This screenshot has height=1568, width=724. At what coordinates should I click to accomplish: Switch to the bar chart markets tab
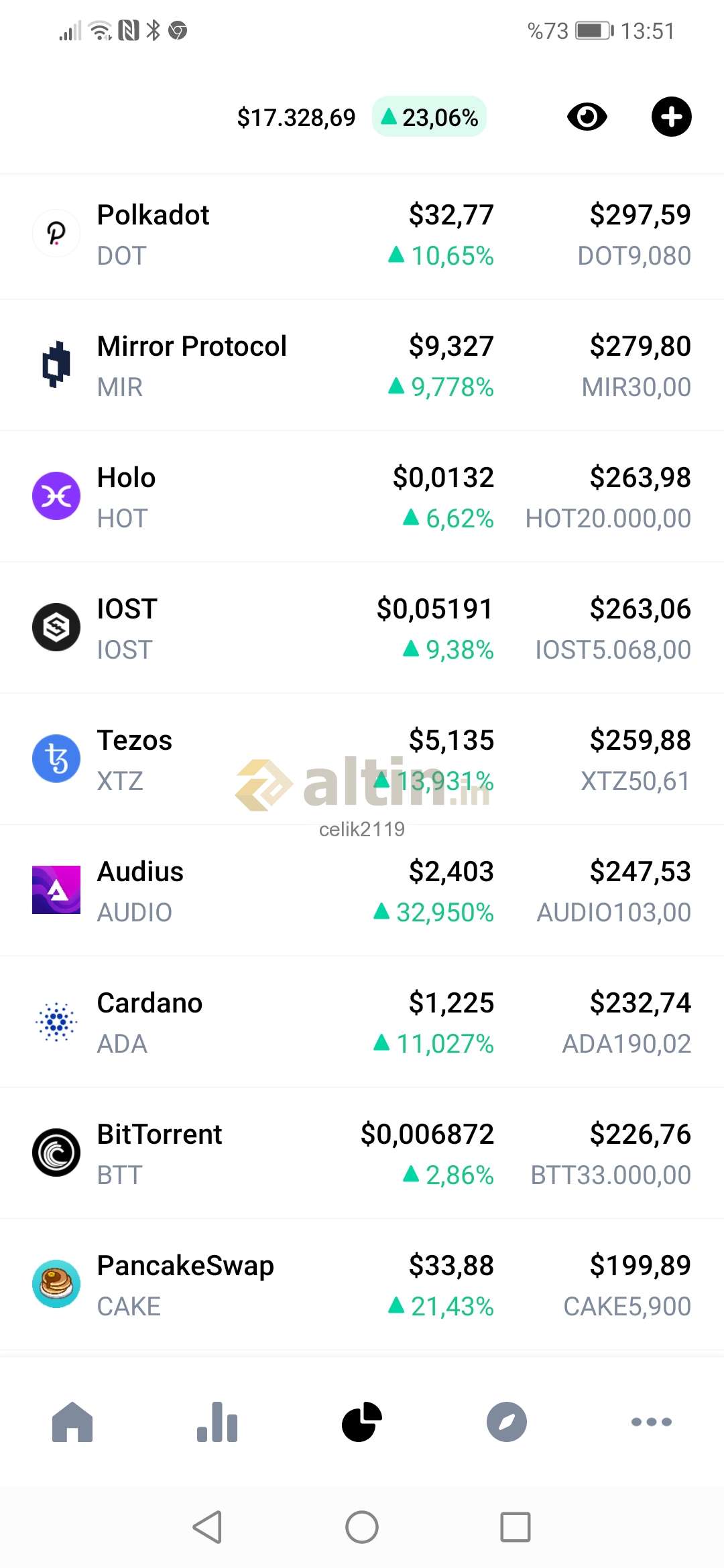[x=217, y=1421]
